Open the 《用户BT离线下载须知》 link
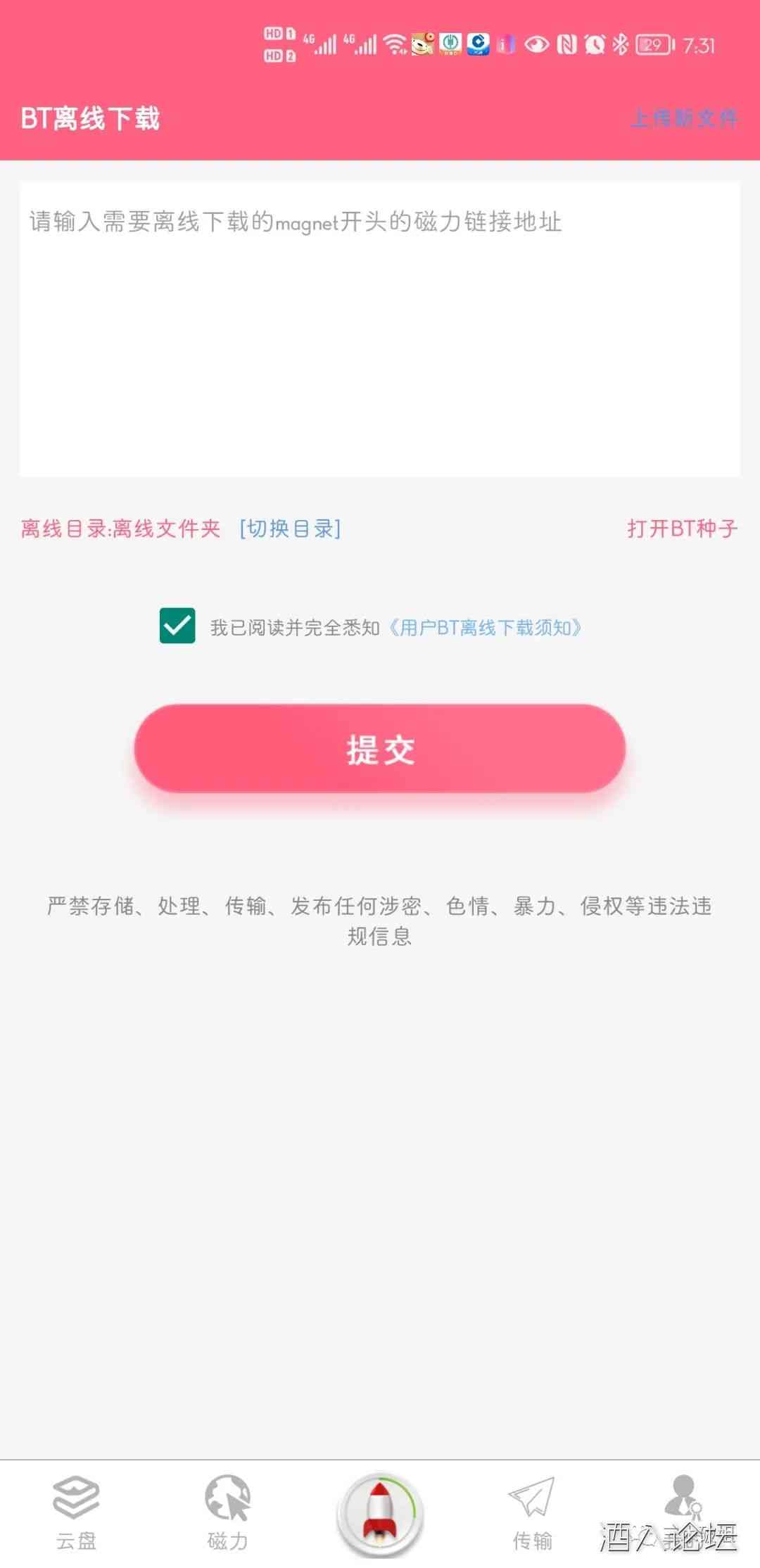Image resolution: width=760 pixels, height=1568 pixels. click(486, 627)
